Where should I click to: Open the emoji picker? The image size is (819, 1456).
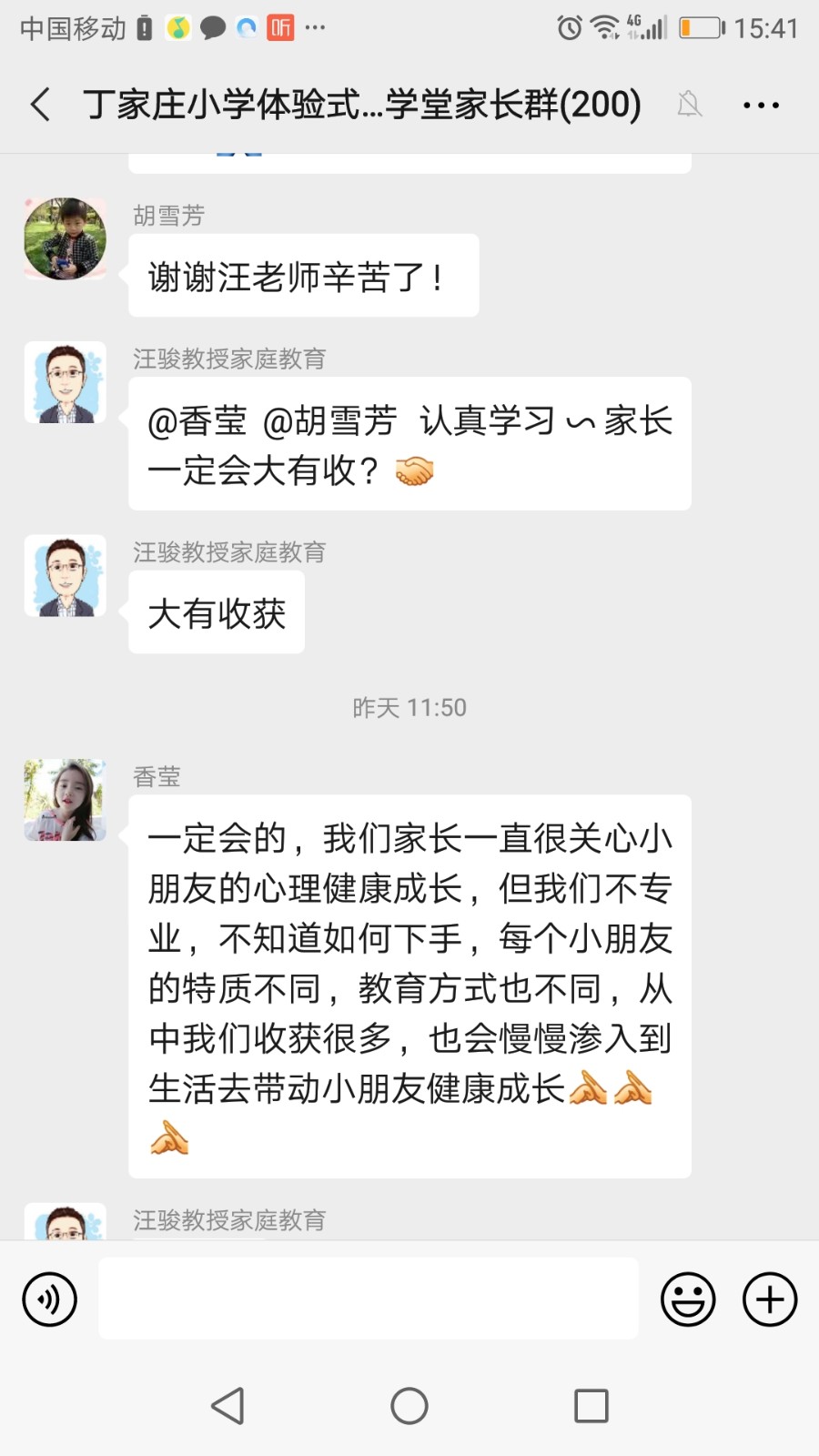coord(688,1299)
